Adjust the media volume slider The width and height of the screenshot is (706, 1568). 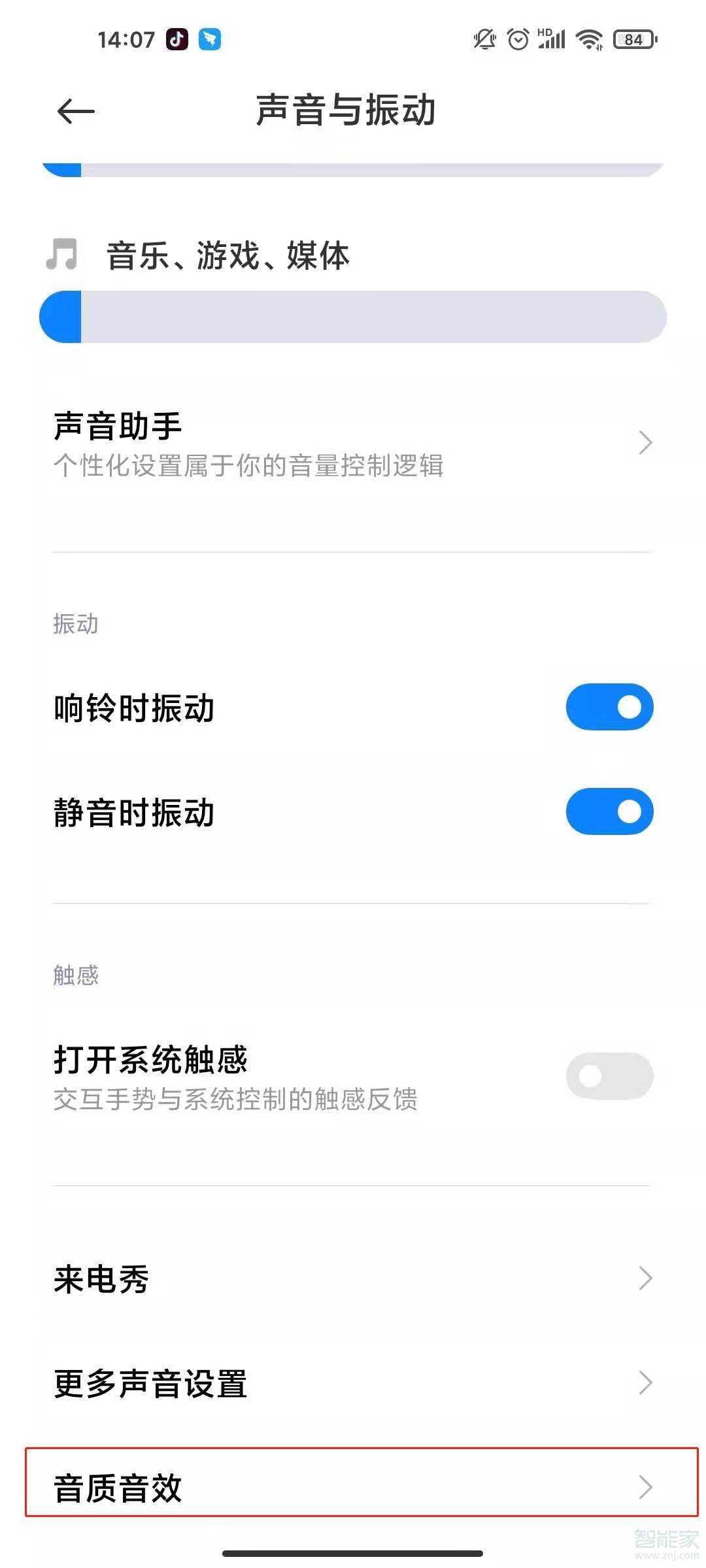point(353,317)
